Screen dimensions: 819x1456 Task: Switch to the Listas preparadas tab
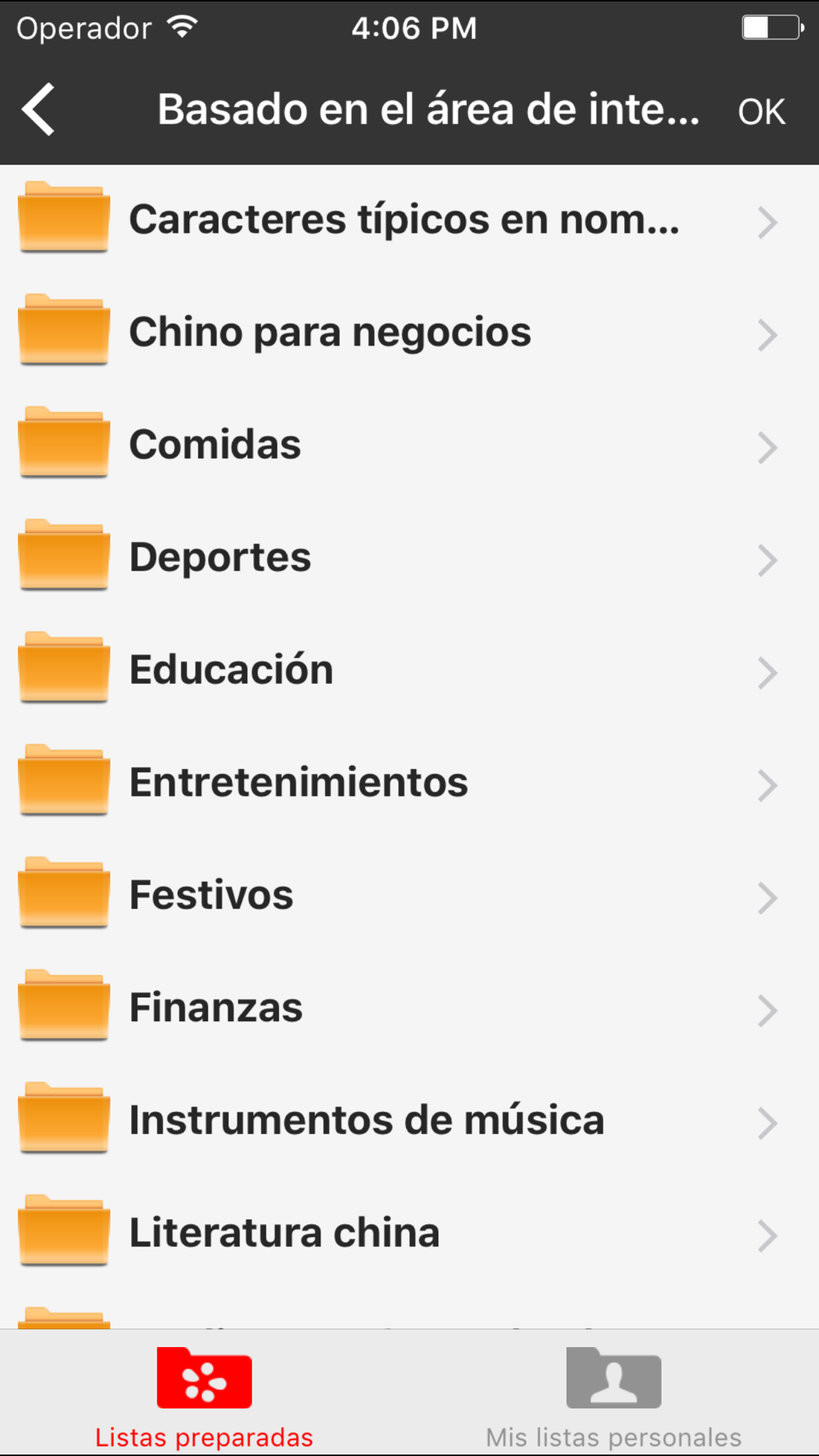pyautogui.click(x=205, y=1398)
